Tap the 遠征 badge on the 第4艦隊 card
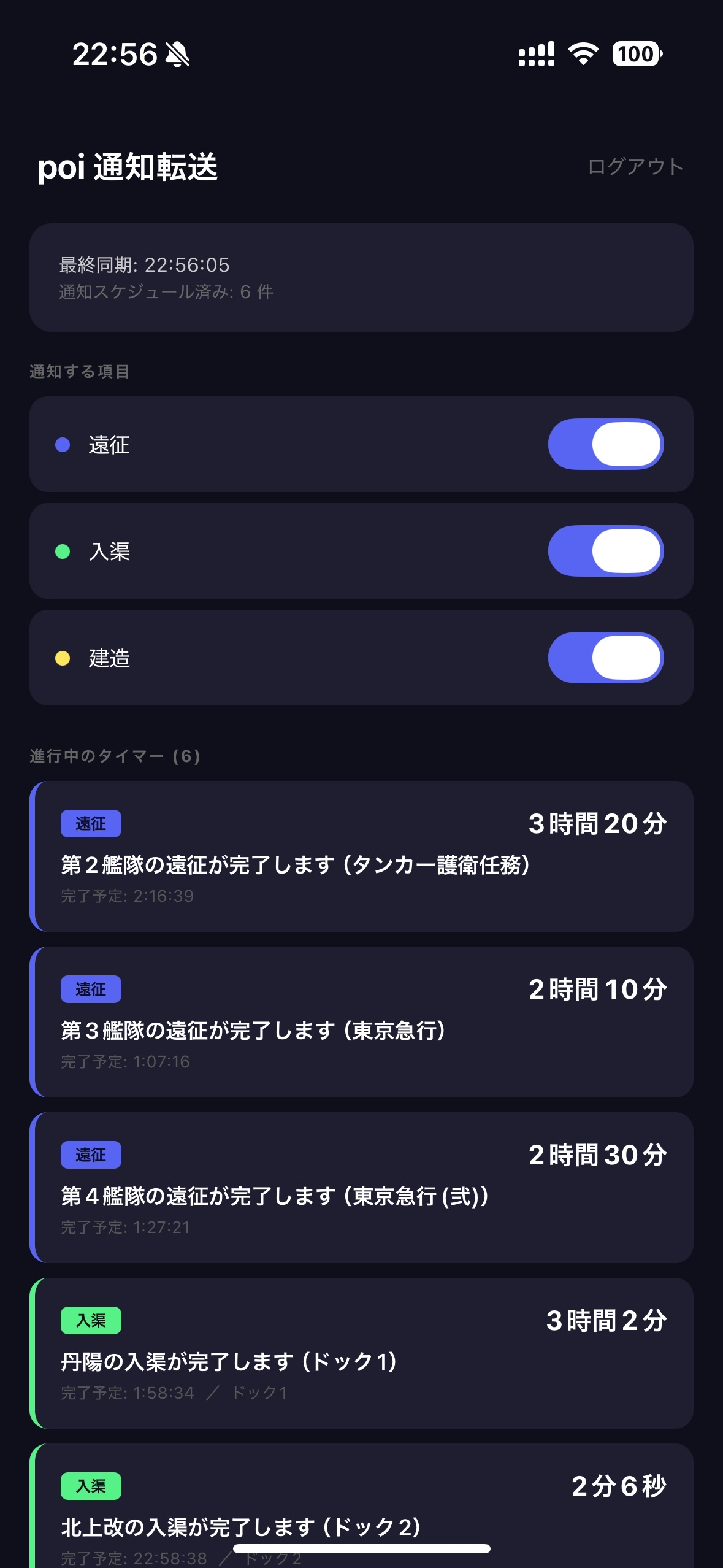The height and width of the screenshot is (1568, 723). (x=90, y=1155)
